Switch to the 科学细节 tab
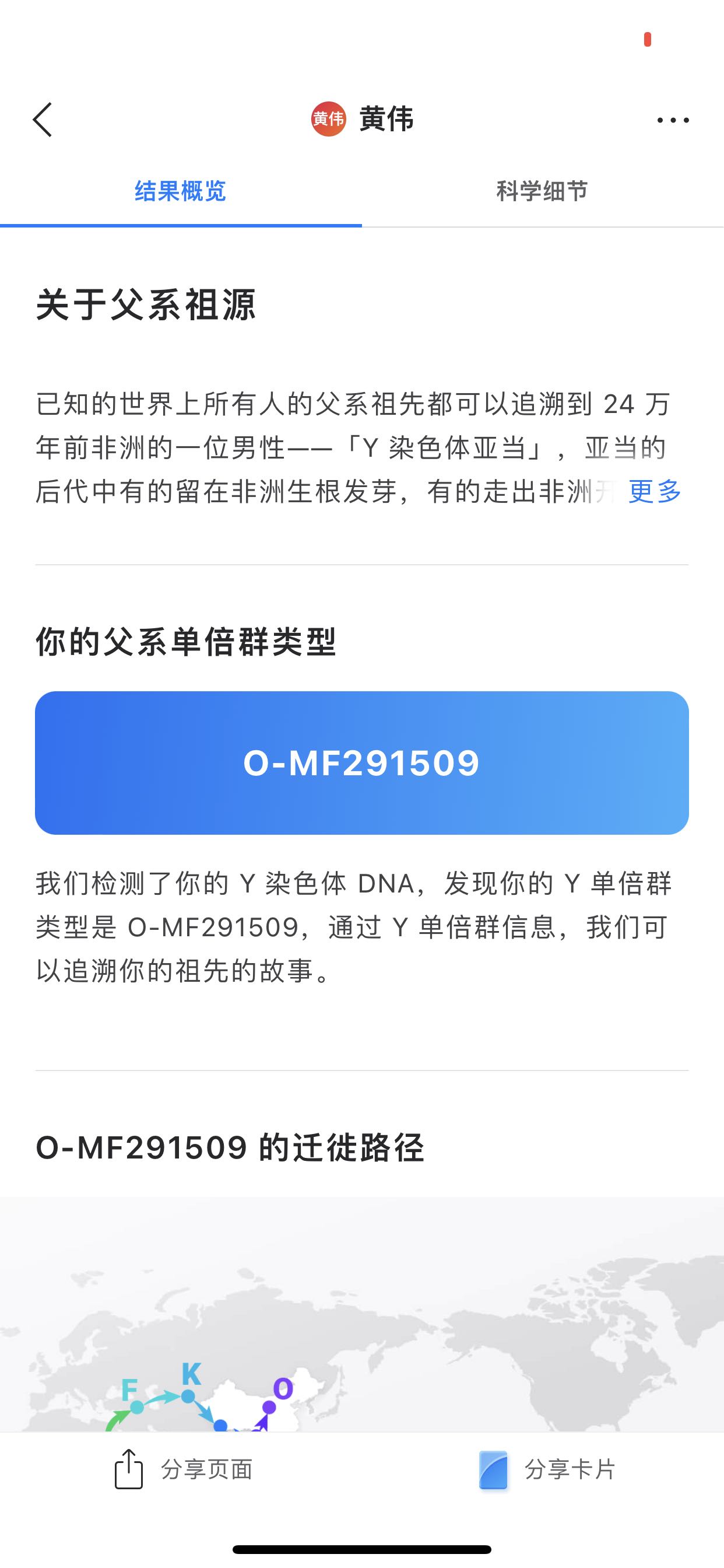Screen dimensions: 724x1568 click(x=542, y=191)
